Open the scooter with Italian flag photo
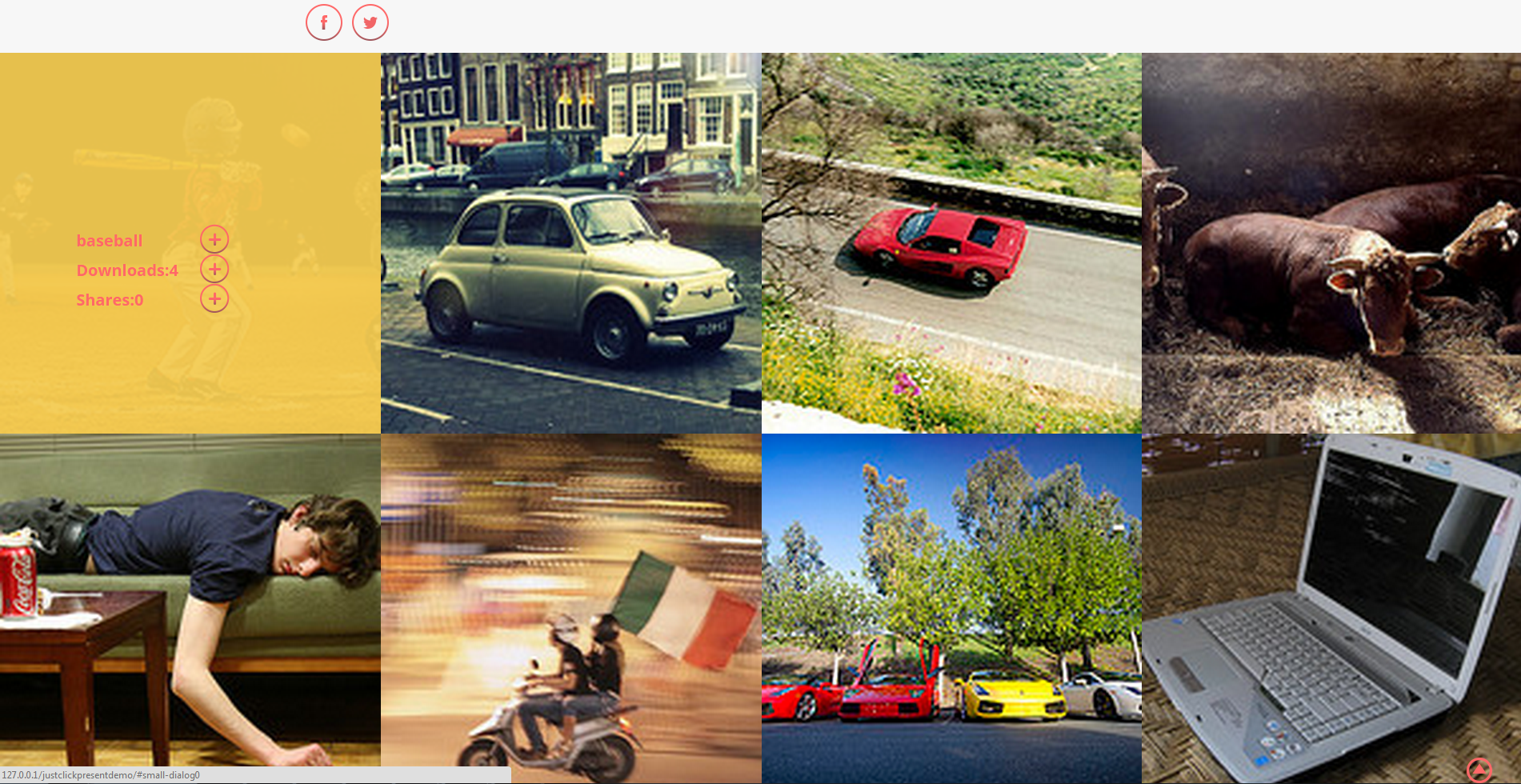Screen dimensions: 1521x784 coord(571,609)
